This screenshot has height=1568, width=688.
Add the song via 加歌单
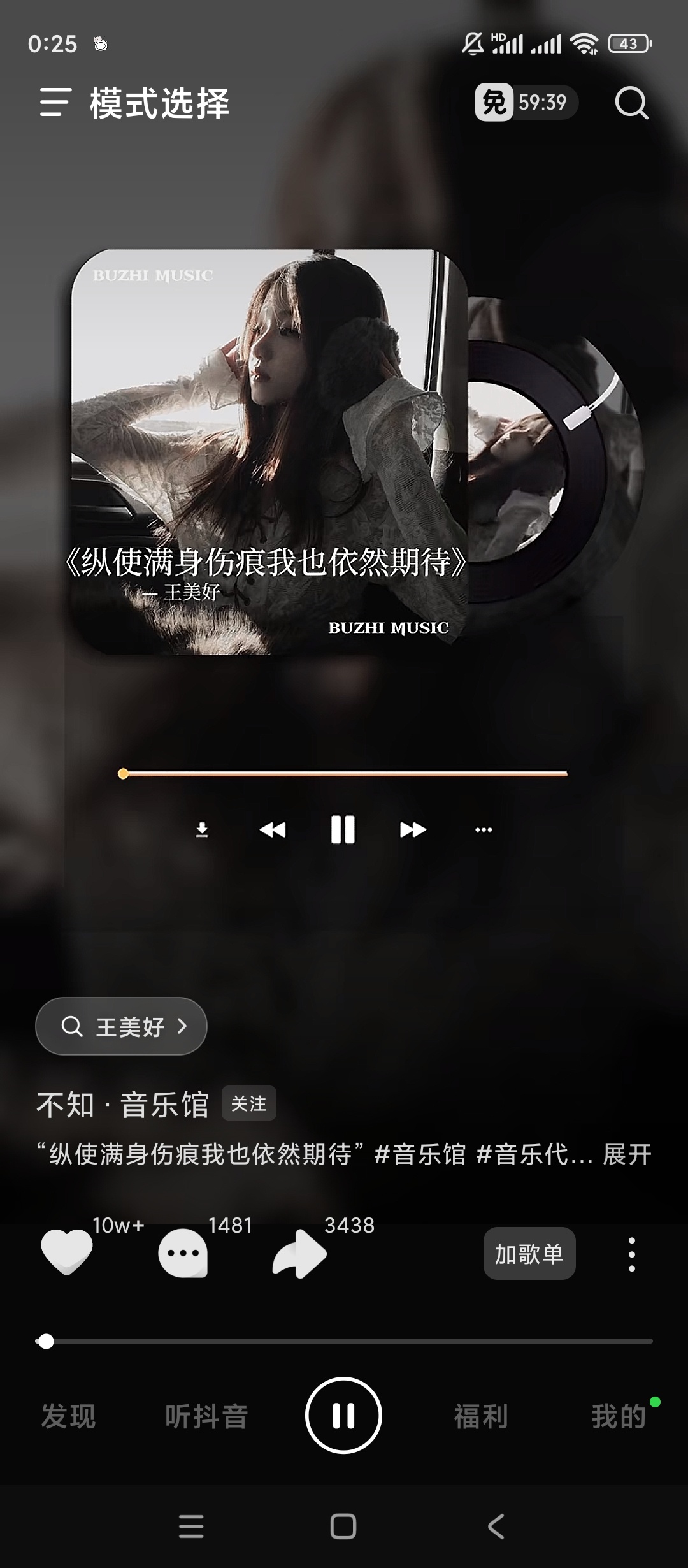[529, 1254]
